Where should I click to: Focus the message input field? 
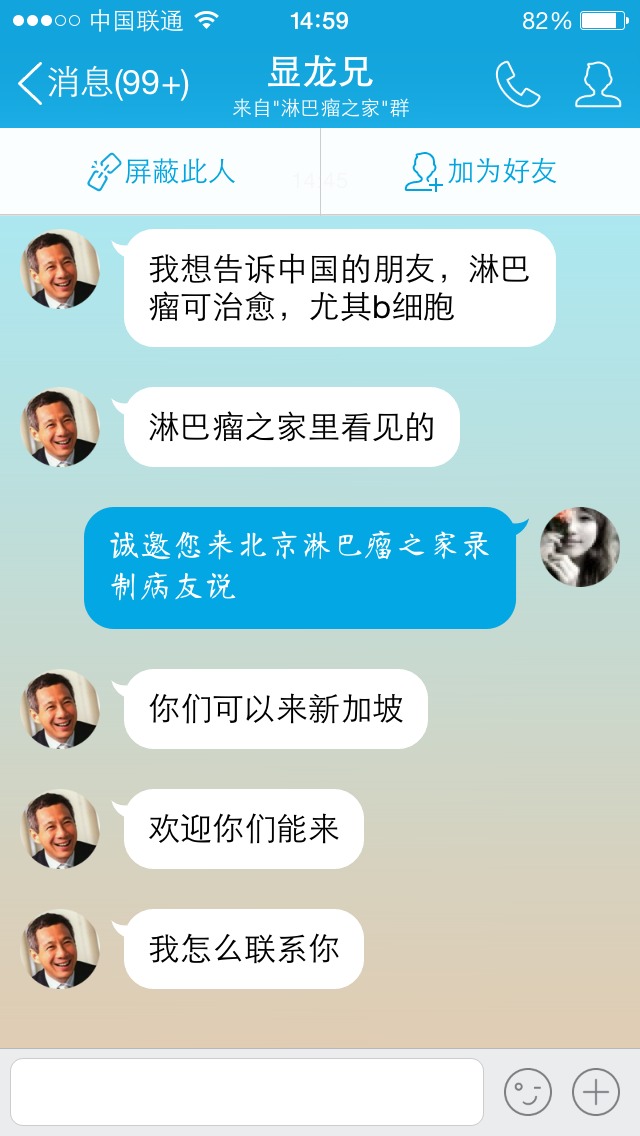pos(246,1092)
